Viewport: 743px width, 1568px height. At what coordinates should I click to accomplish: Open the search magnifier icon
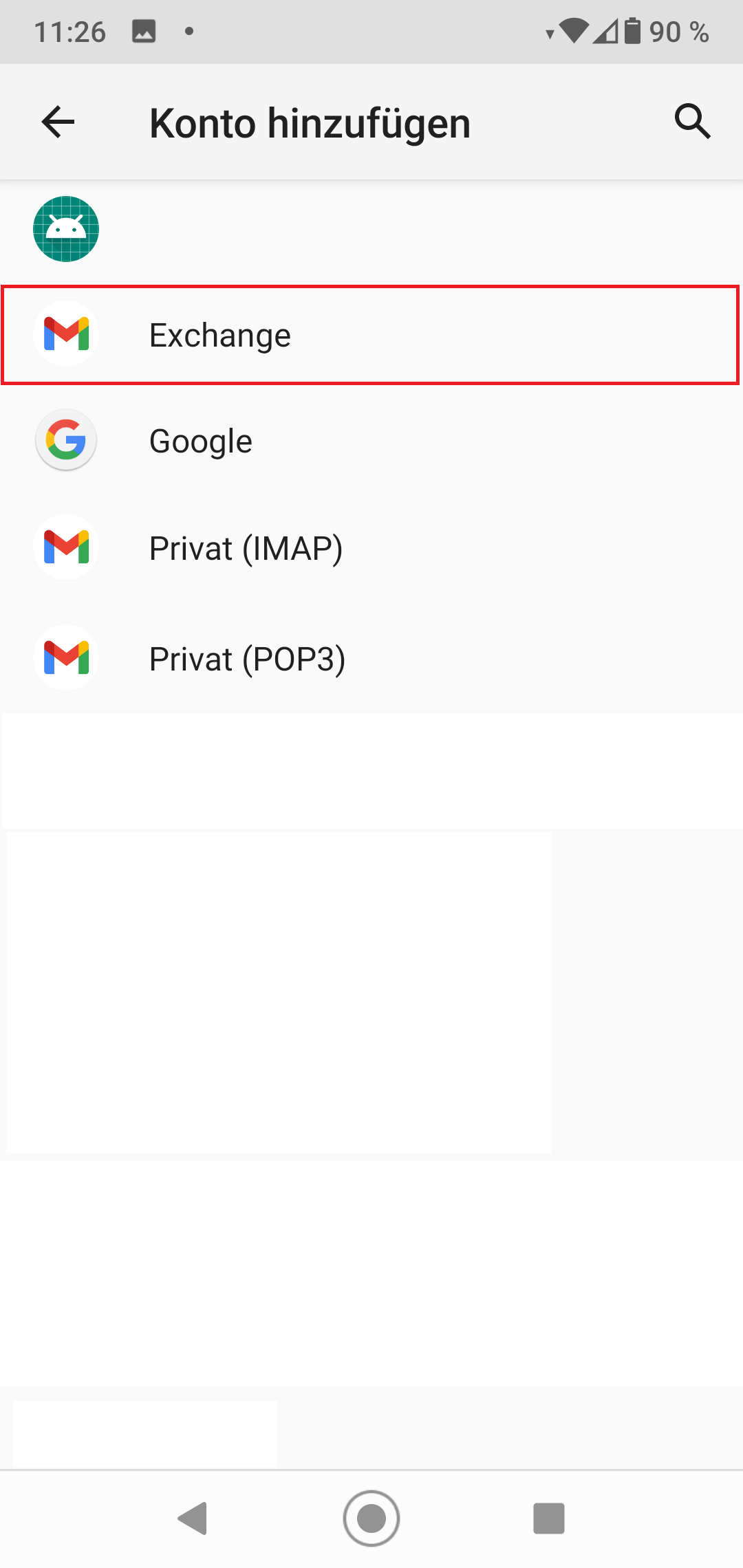(692, 122)
